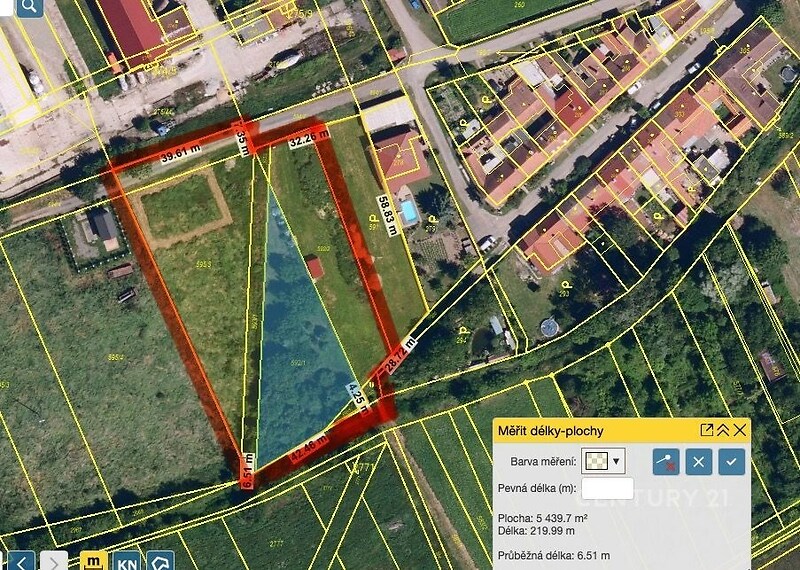
Task: Select the yellow measure tool button
Action: click(x=93, y=561)
